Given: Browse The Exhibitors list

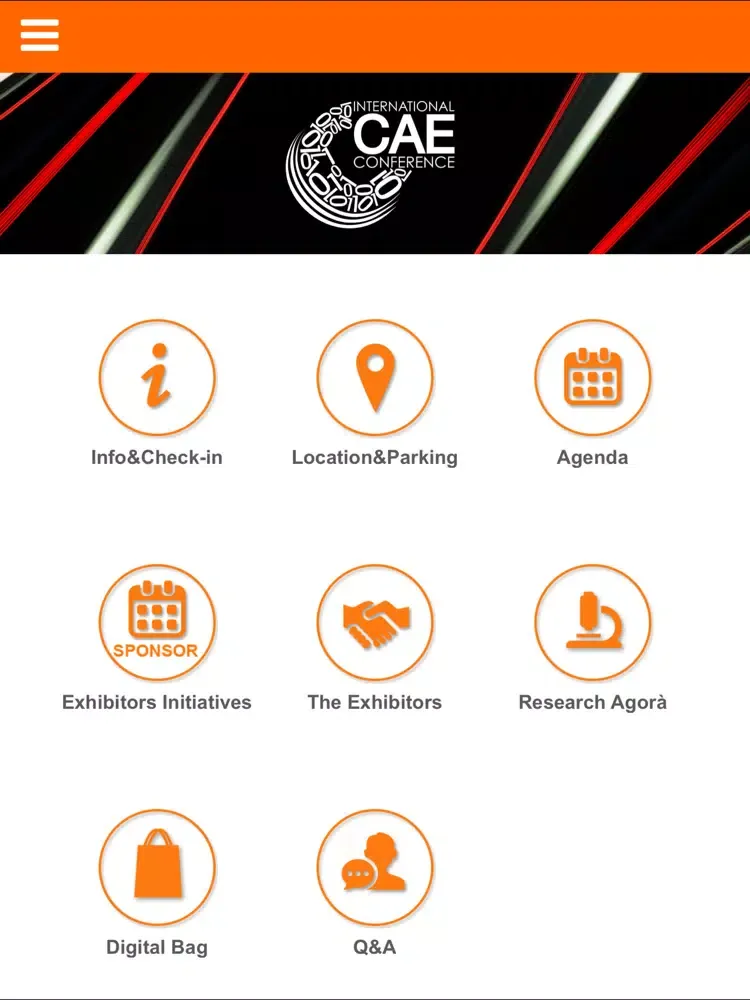Looking at the screenshot, I should 375,624.
